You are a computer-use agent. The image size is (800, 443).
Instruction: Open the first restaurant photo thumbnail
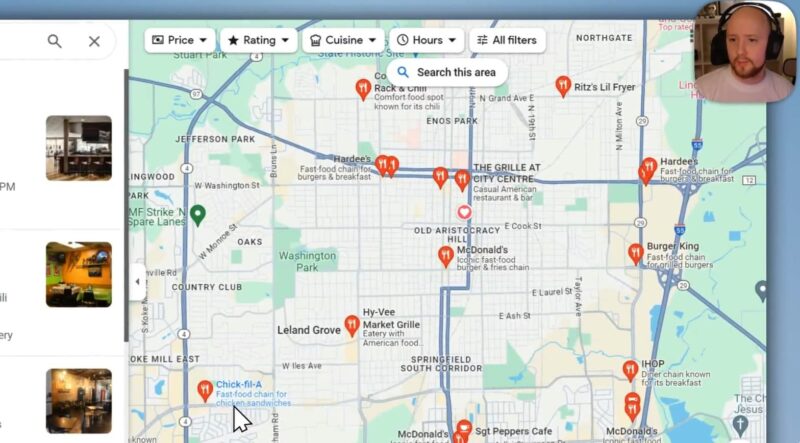[78, 148]
